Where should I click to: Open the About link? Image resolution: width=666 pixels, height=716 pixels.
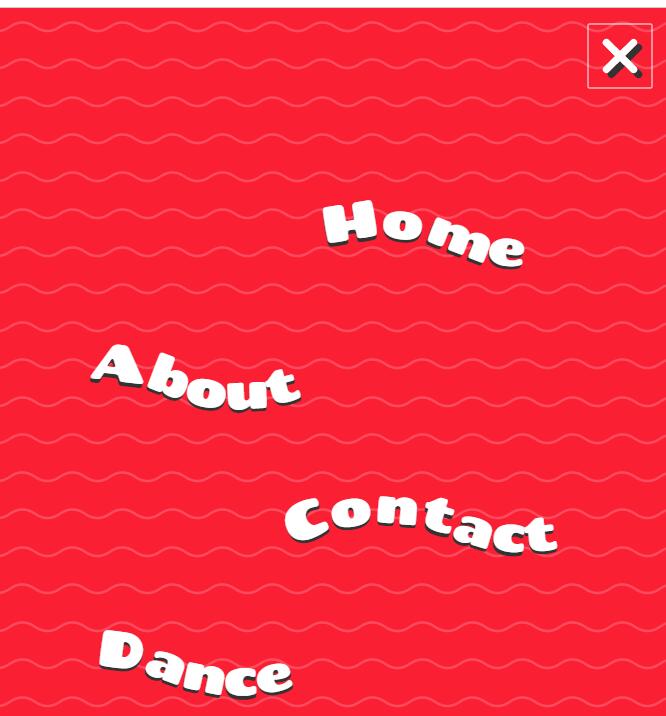click(x=196, y=379)
